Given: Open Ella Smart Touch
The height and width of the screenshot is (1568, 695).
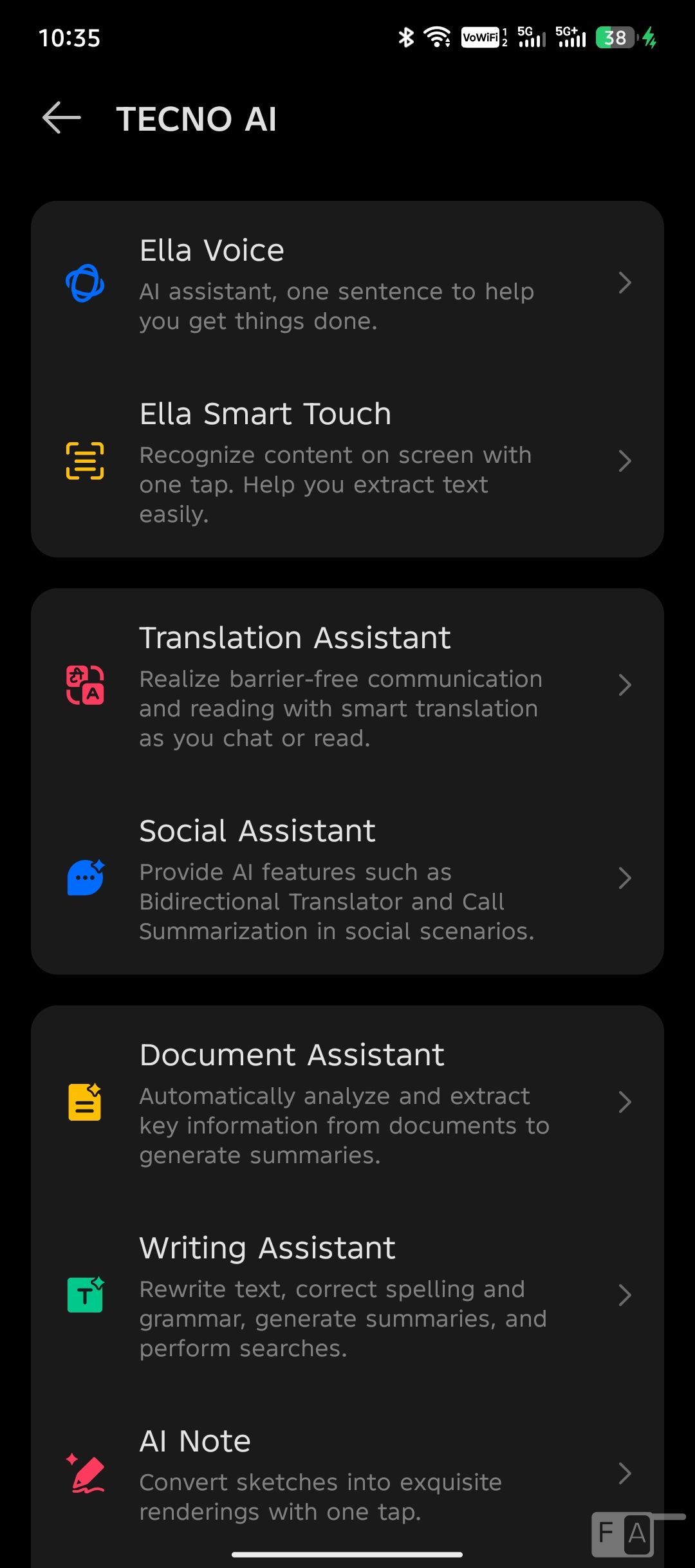Looking at the screenshot, I should (x=347, y=462).
